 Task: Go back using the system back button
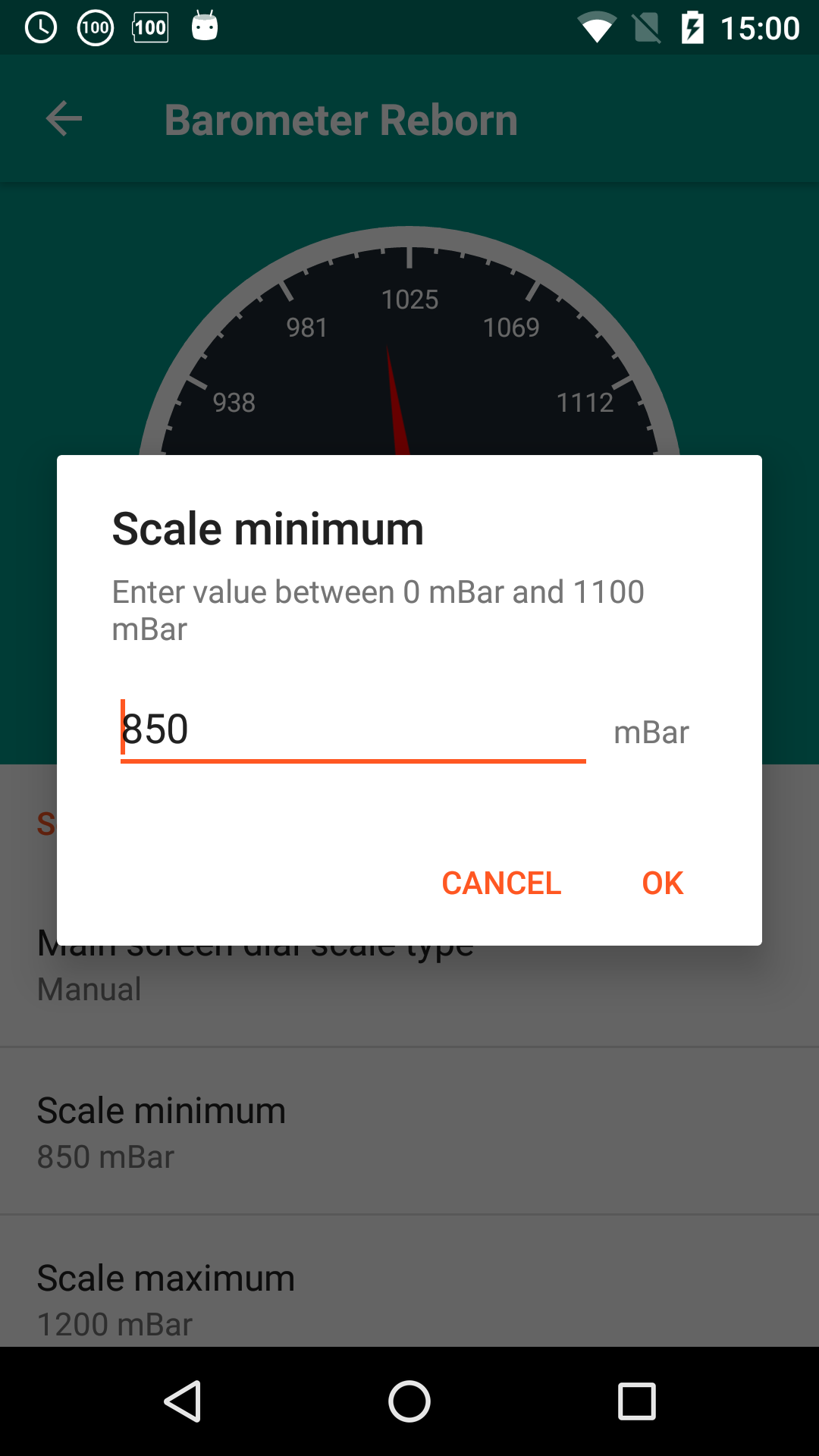tap(183, 1401)
